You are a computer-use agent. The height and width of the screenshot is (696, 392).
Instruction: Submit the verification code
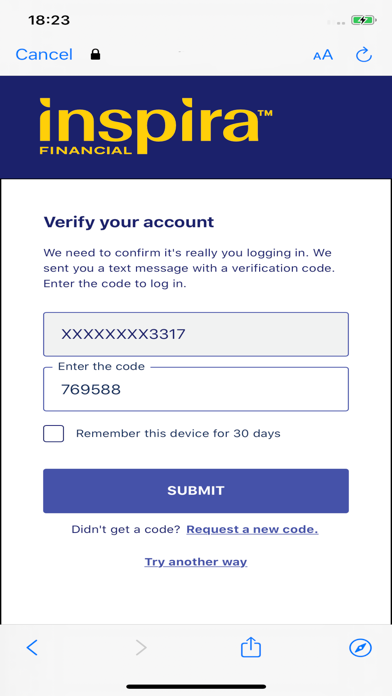coord(196,490)
